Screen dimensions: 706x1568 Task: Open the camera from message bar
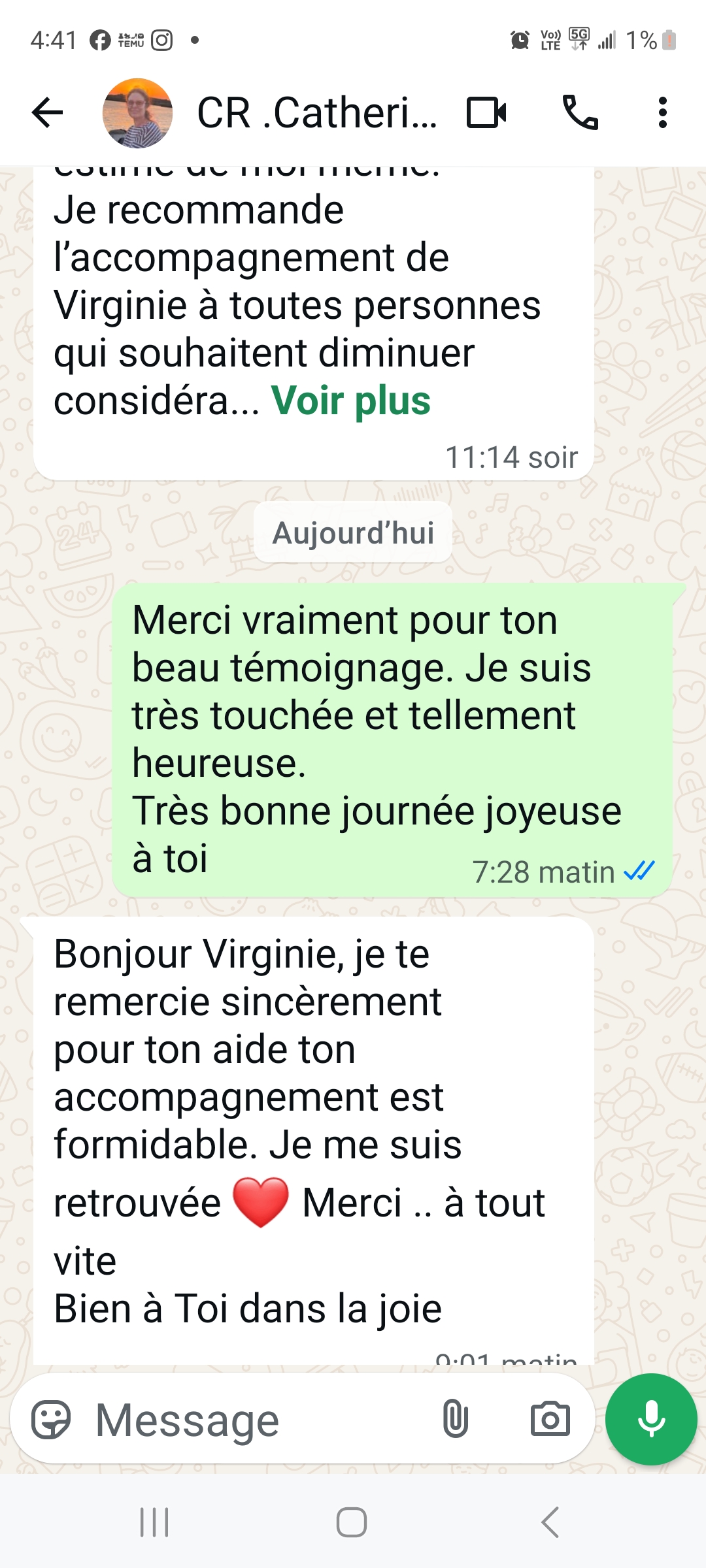tap(550, 1420)
